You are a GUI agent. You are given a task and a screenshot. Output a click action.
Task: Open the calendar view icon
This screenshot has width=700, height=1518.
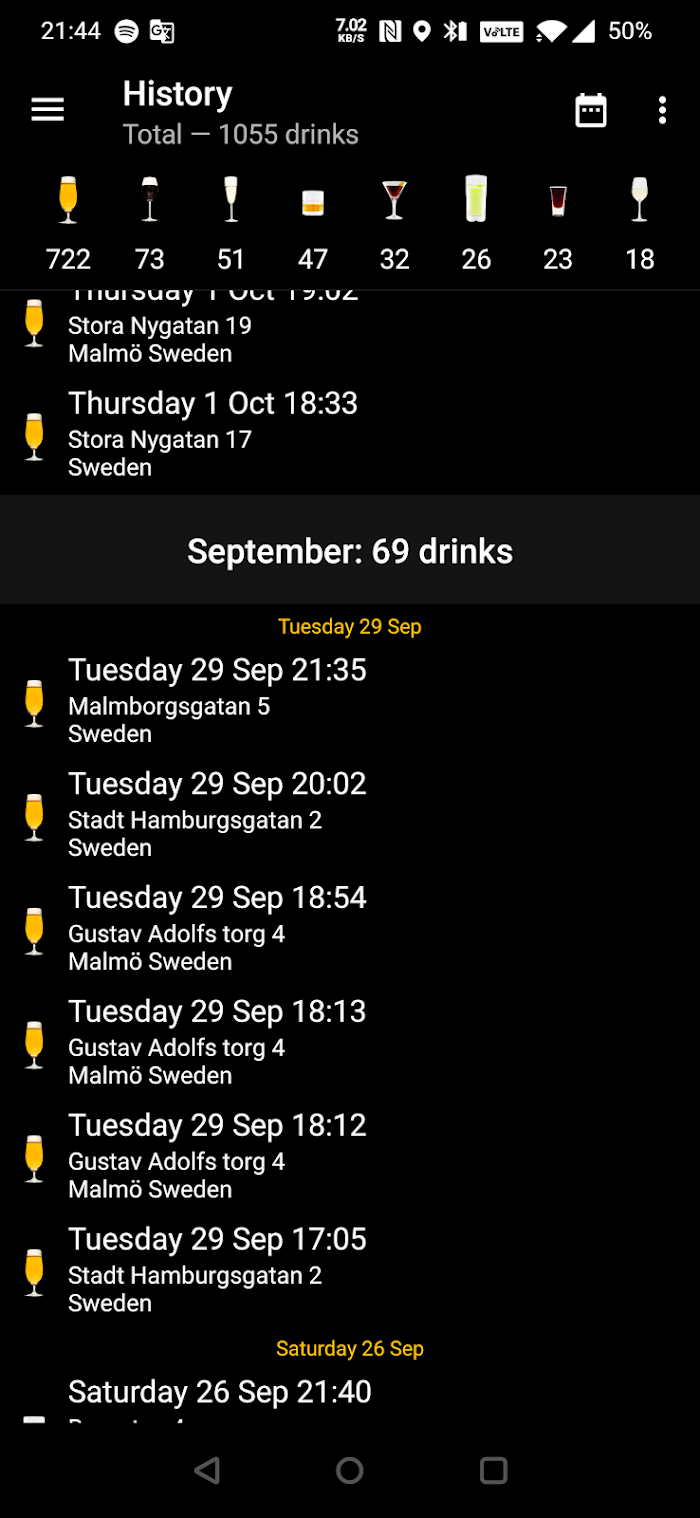591,110
